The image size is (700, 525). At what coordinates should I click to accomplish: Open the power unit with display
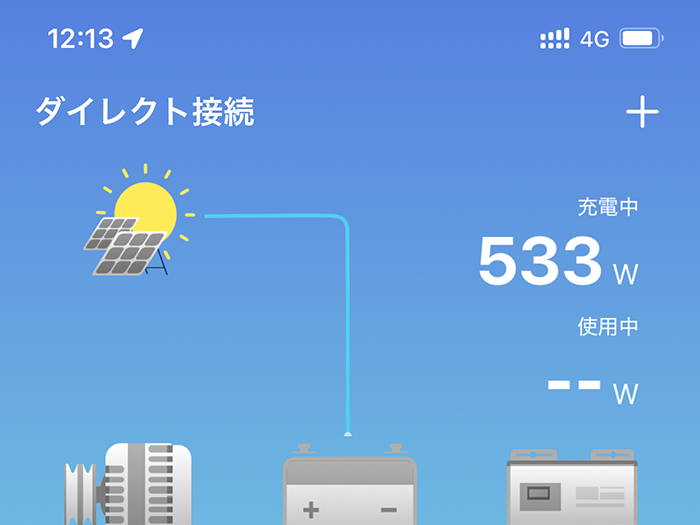click(572, 487)
